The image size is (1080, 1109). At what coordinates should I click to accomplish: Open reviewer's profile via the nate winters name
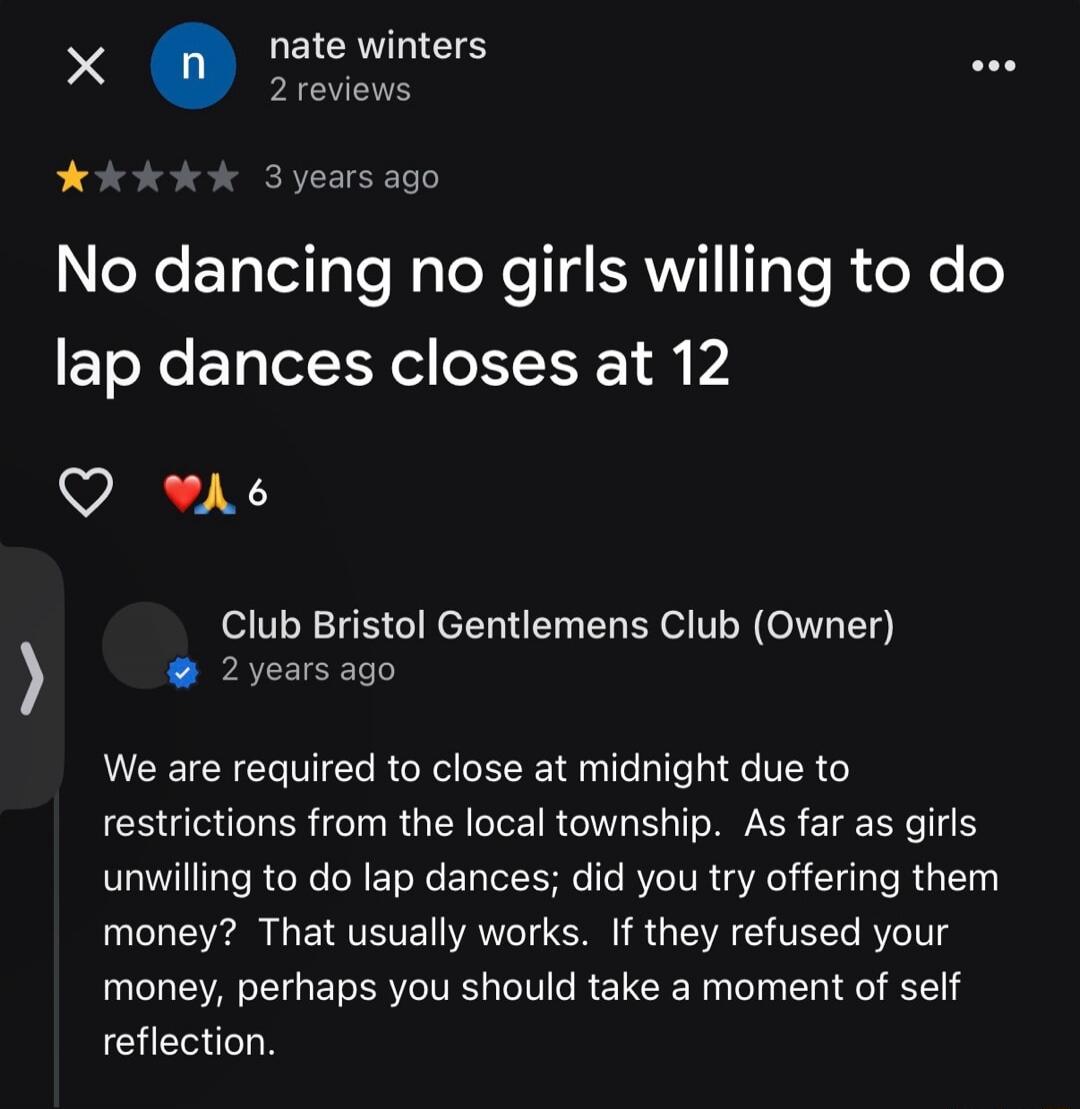pos(376,44)
